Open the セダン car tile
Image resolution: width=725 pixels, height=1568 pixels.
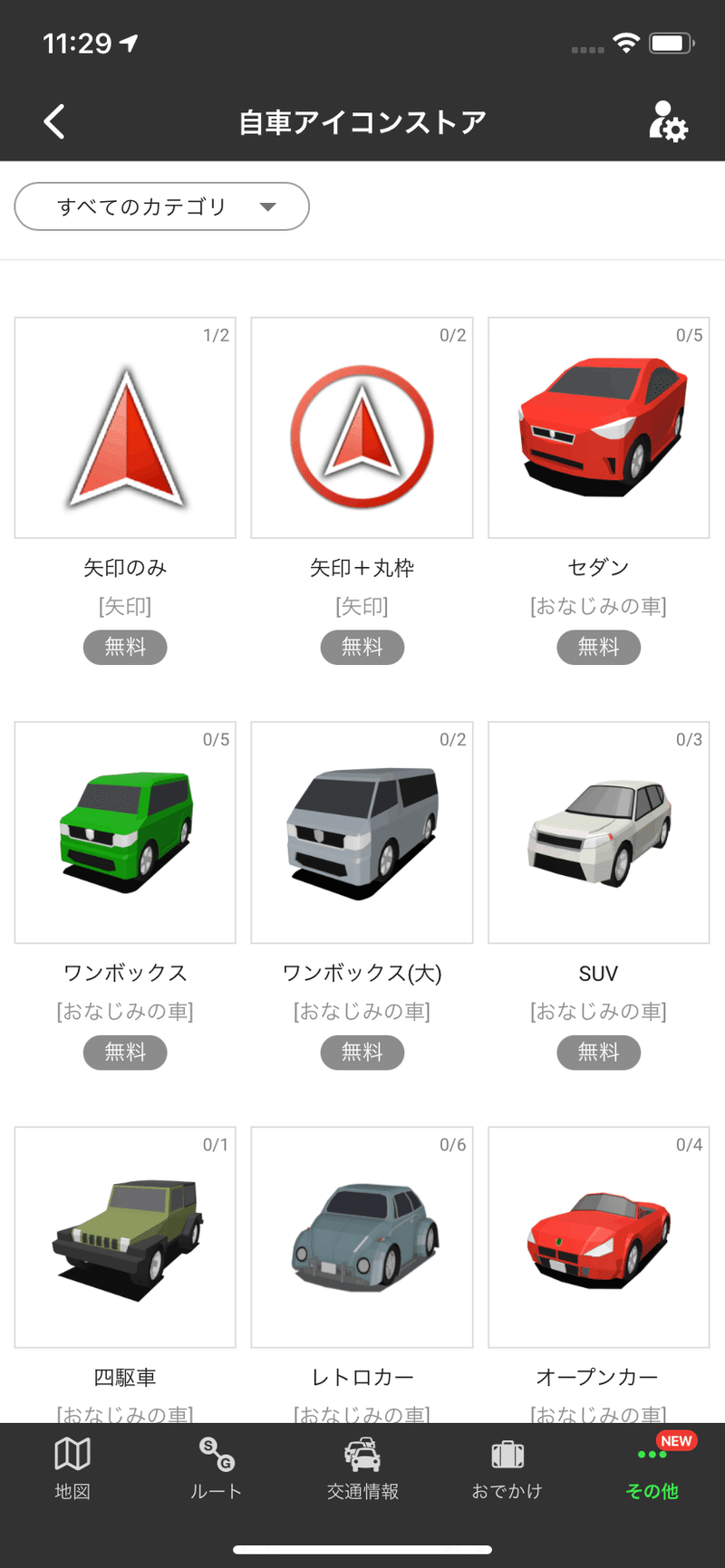[x=598, y=428]
